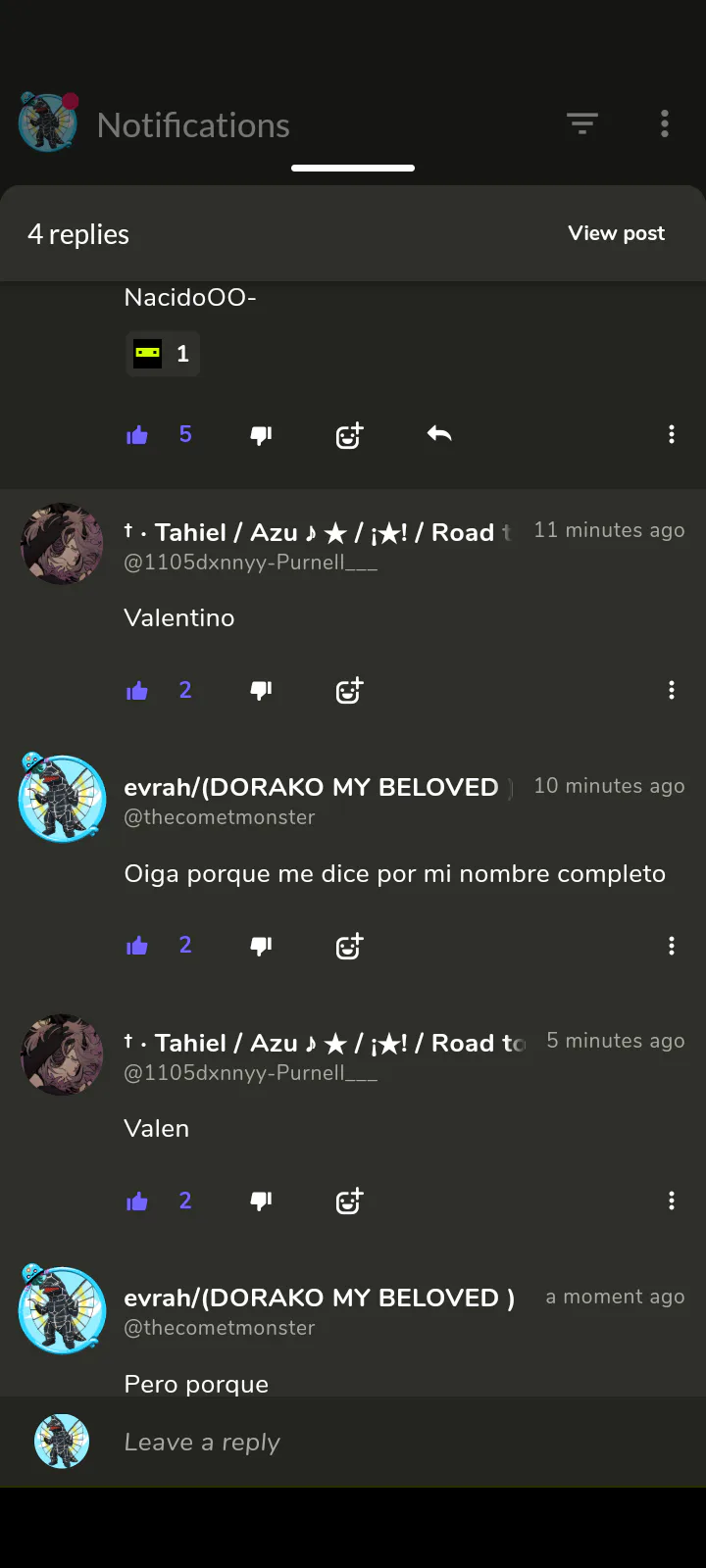Open more options for NacidoOO- comment

[x=672, y=434]
